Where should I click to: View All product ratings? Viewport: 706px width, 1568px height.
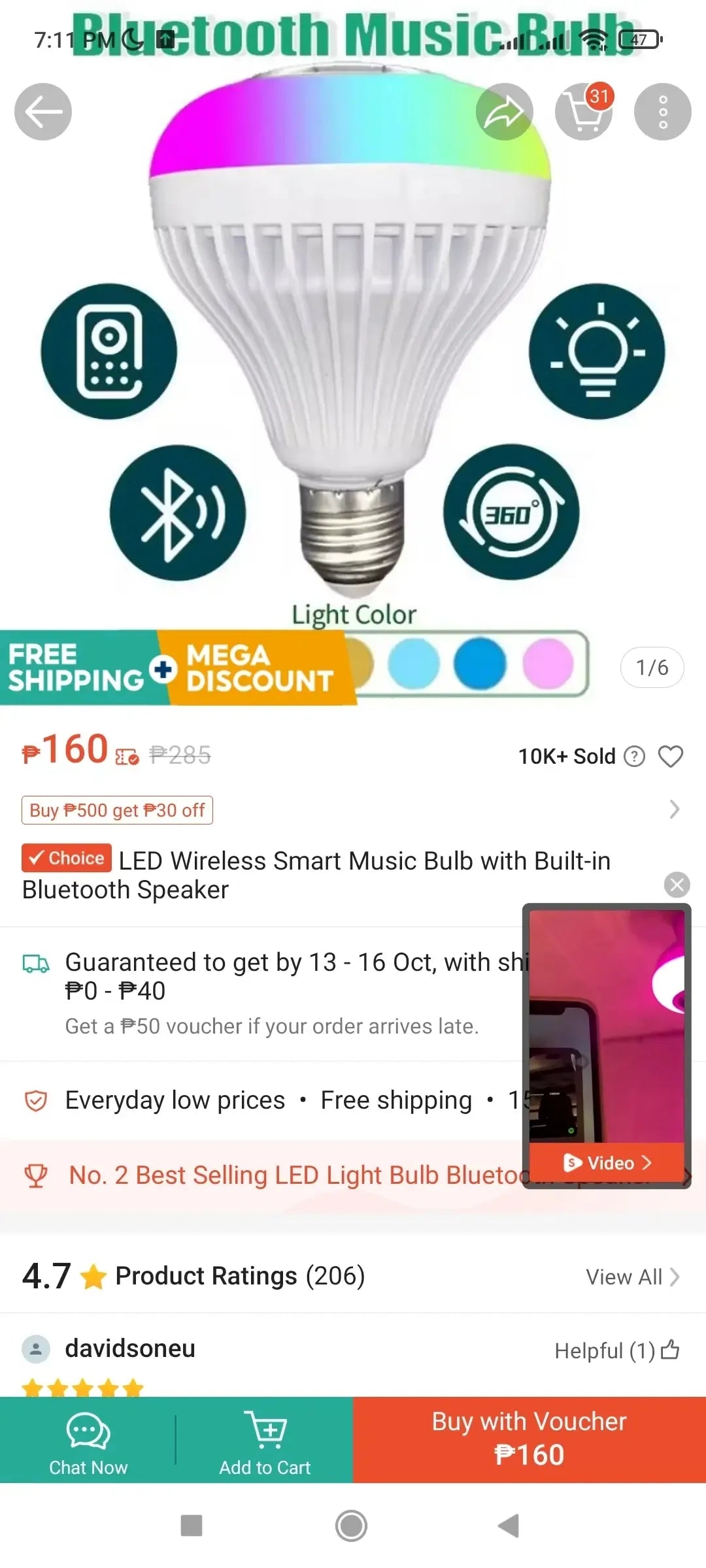(632, 1277)
